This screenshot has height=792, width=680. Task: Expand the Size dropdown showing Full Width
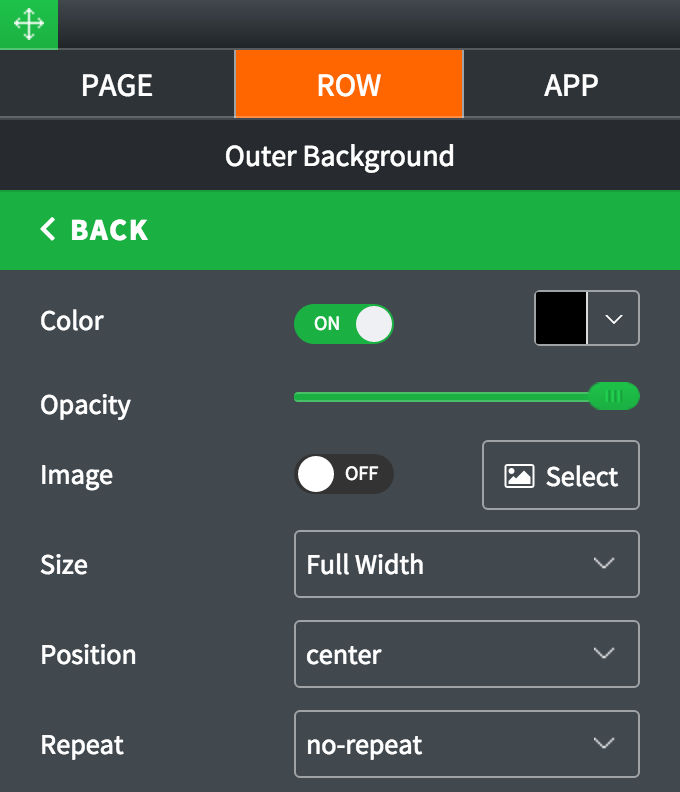[467, 564]
